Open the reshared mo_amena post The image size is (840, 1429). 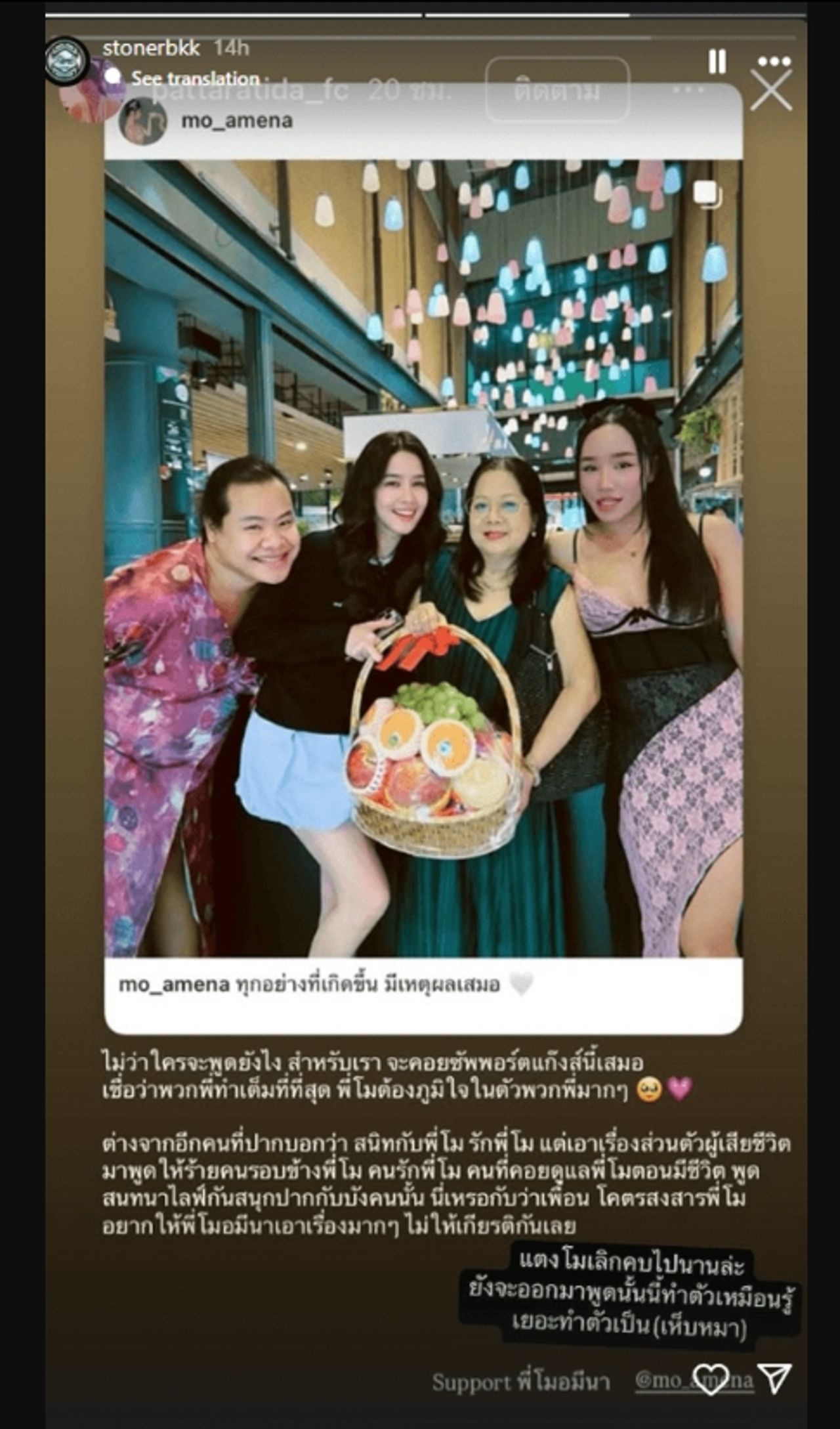coord(423,558)
